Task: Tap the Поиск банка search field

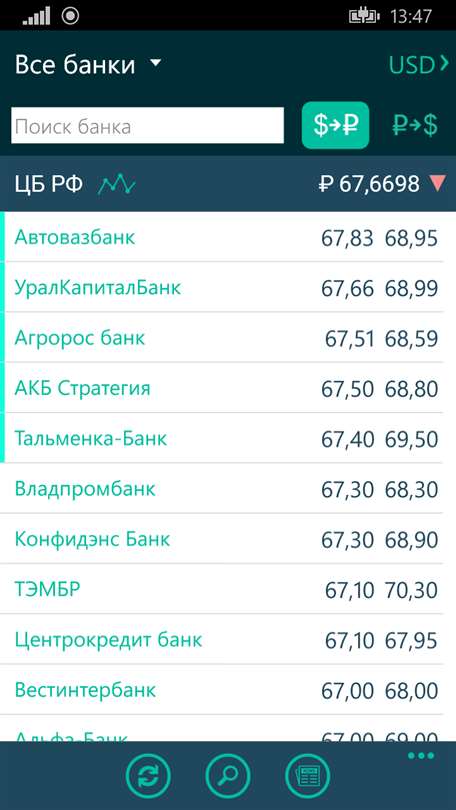Action: coord(147,126)
